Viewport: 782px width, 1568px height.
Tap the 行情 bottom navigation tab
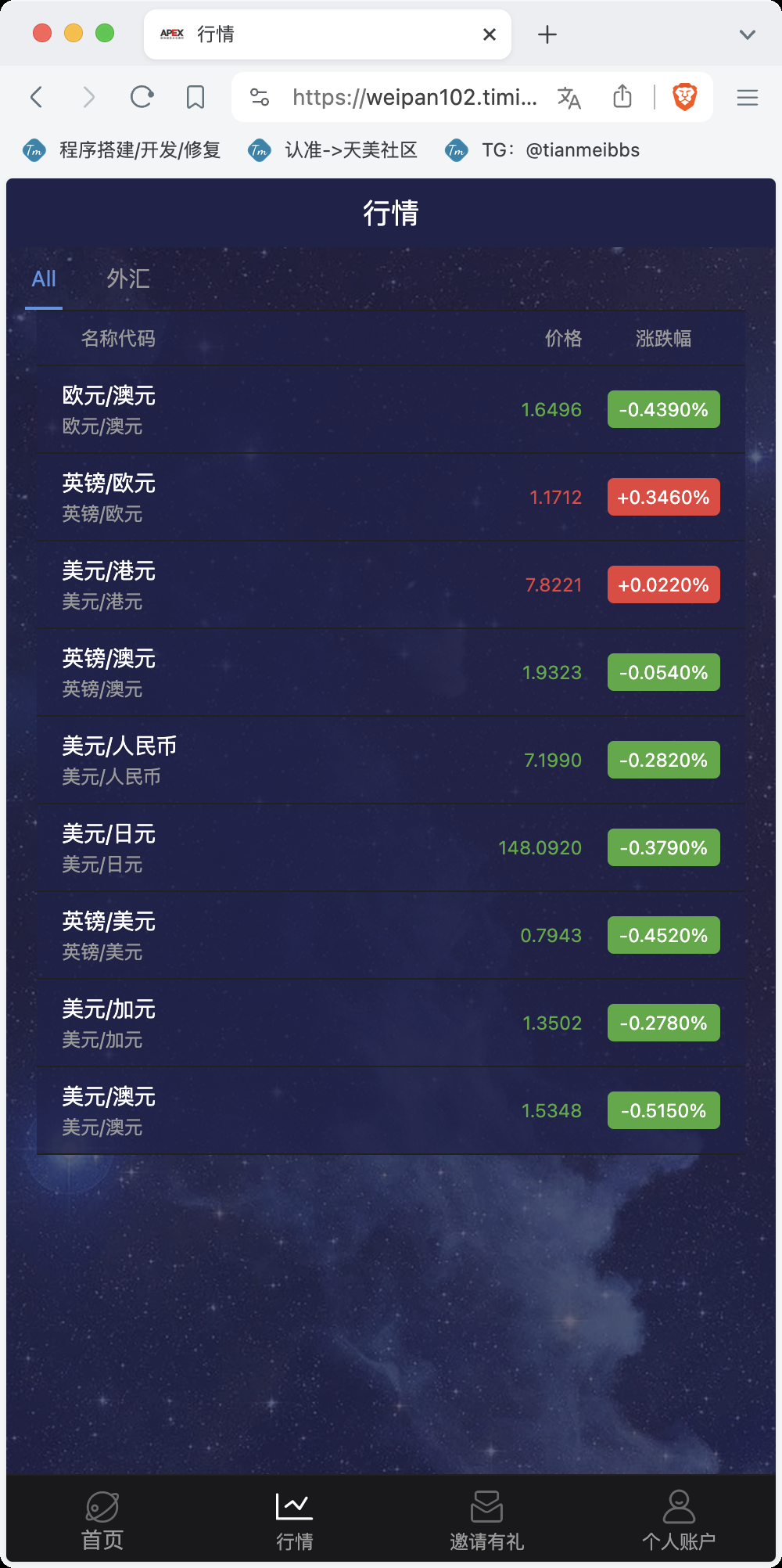click(294, 1521)
